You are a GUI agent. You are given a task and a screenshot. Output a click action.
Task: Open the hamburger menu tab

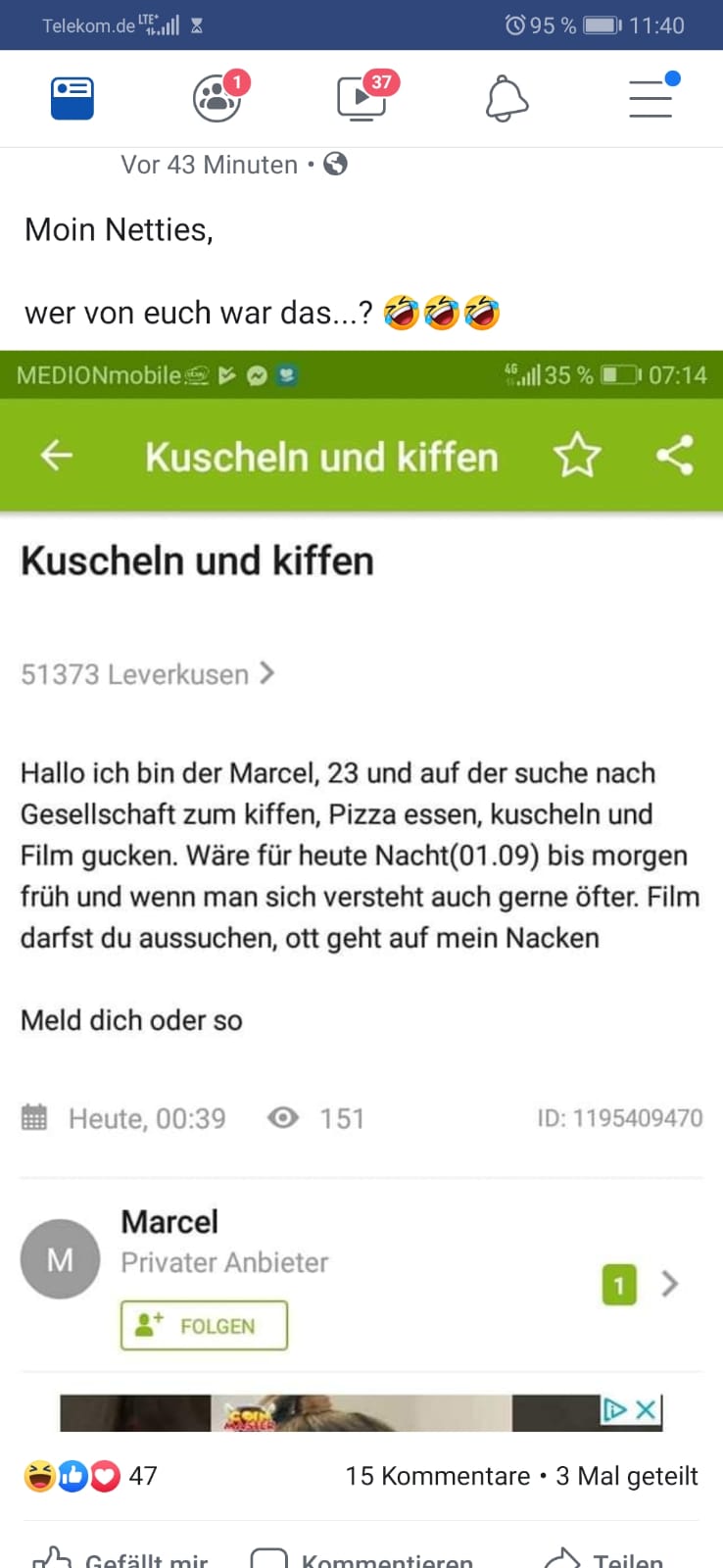point(651,98)
